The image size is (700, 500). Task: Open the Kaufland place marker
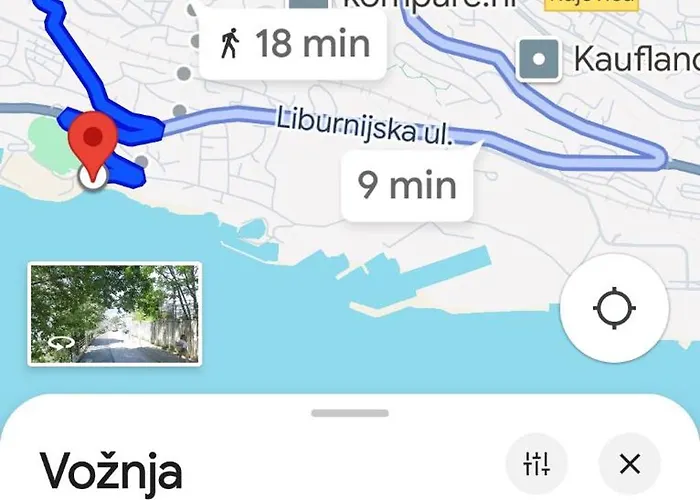tap(540, 60)
